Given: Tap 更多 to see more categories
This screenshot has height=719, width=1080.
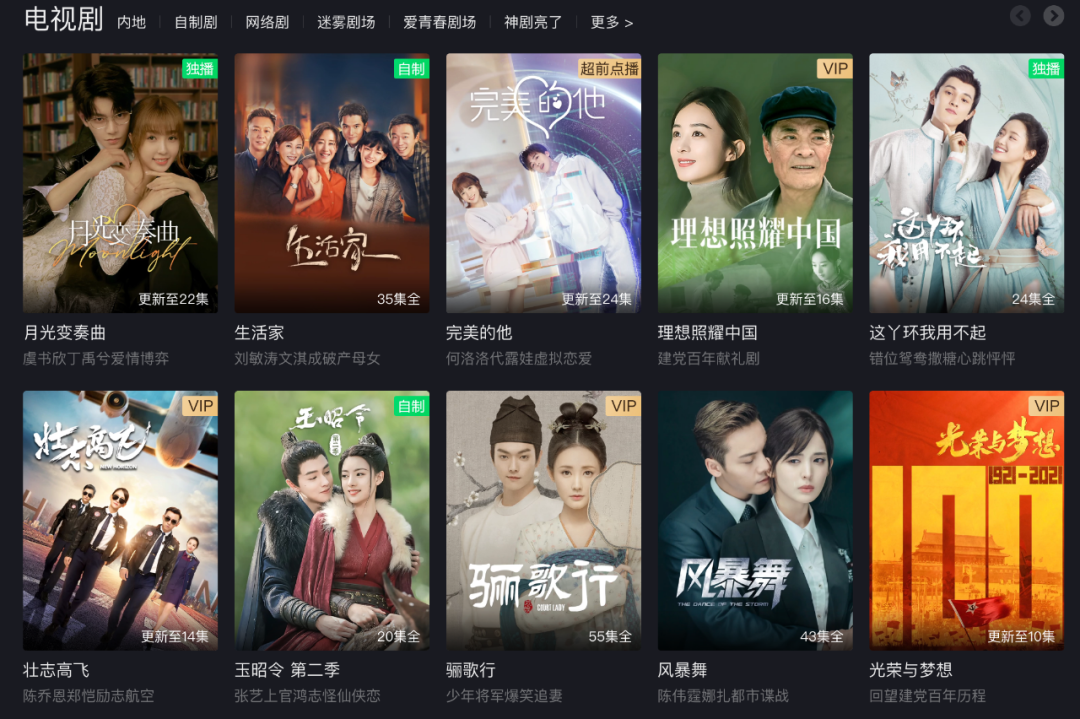Looking at the screenshot, I should [611, 22].
